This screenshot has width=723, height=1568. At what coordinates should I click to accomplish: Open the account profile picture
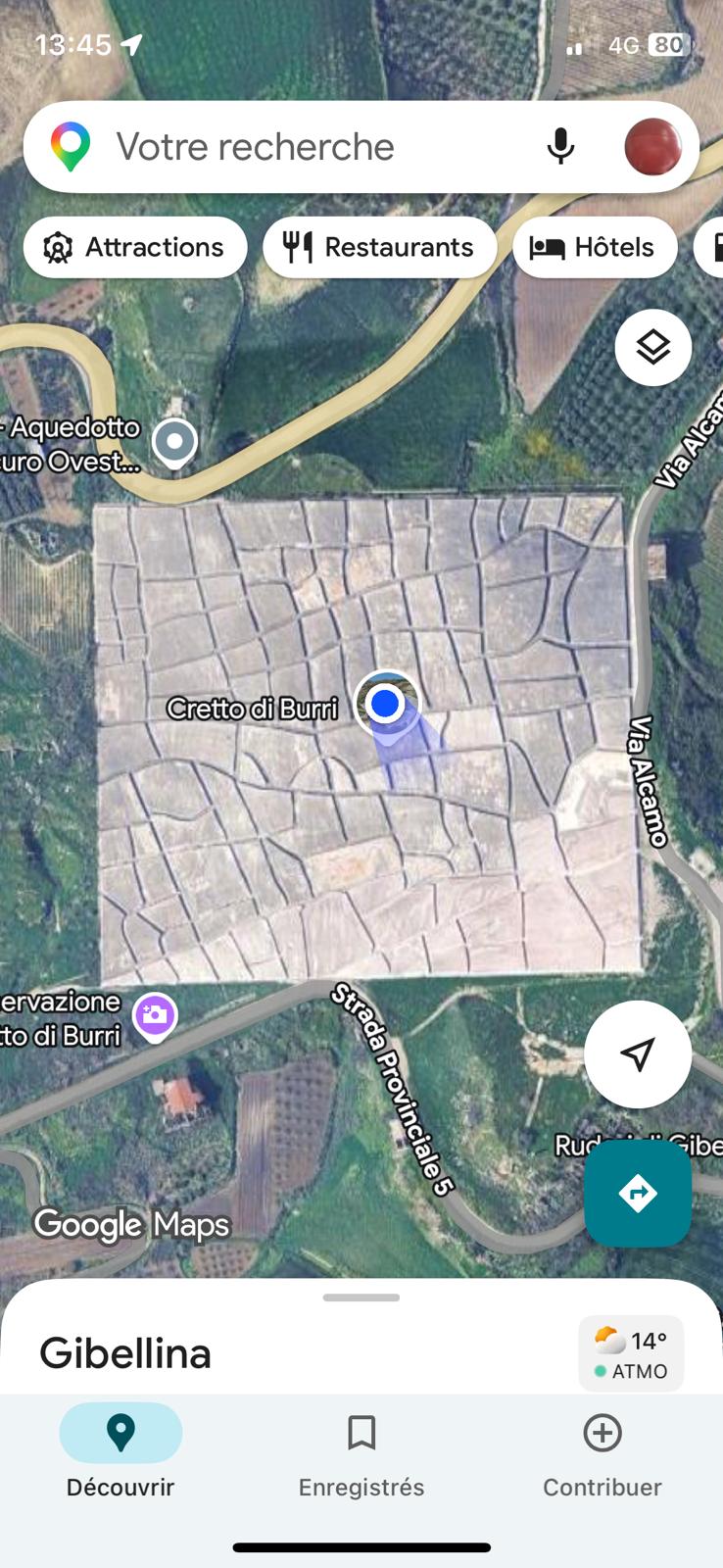[x=652, y=147]
